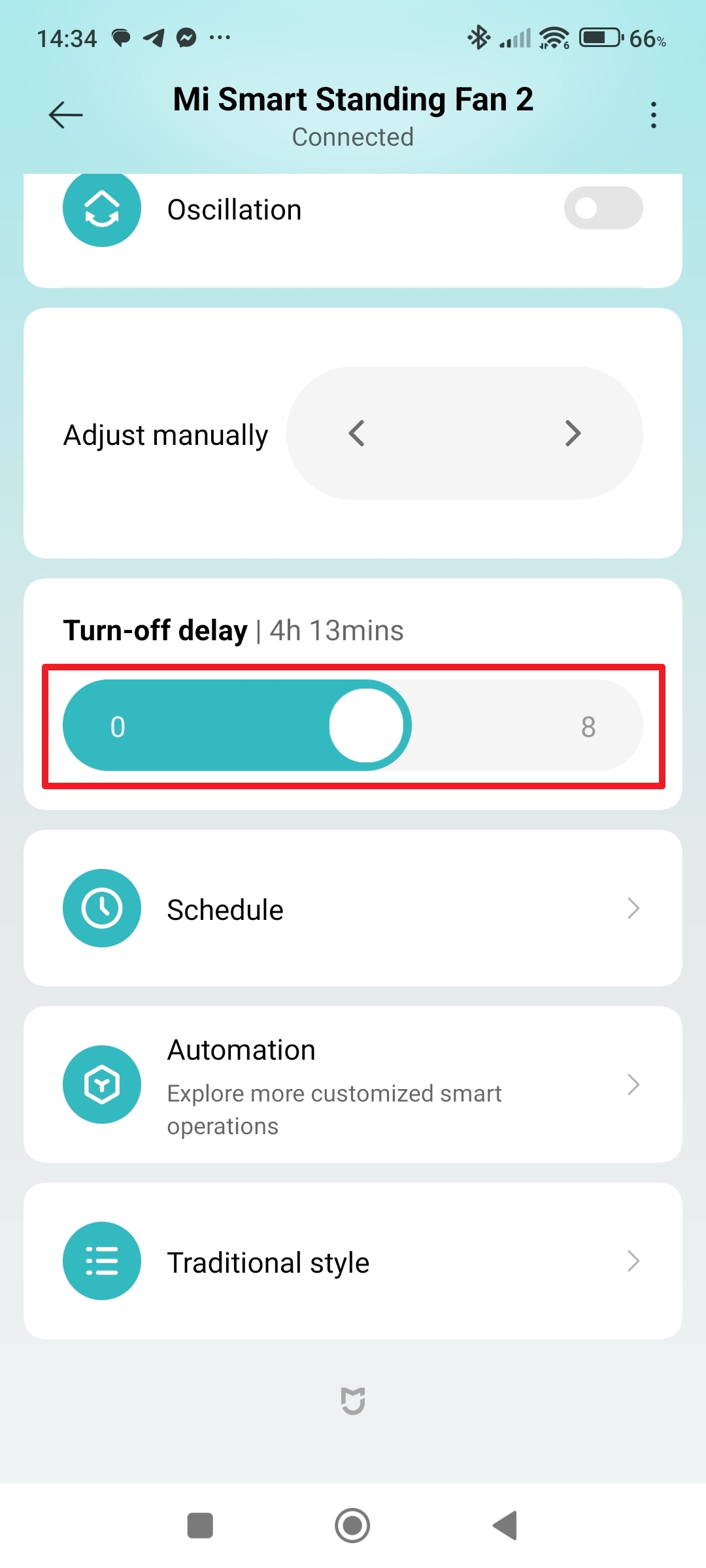
Task: Show recent apps
Action: click(x=200, y=1526)
